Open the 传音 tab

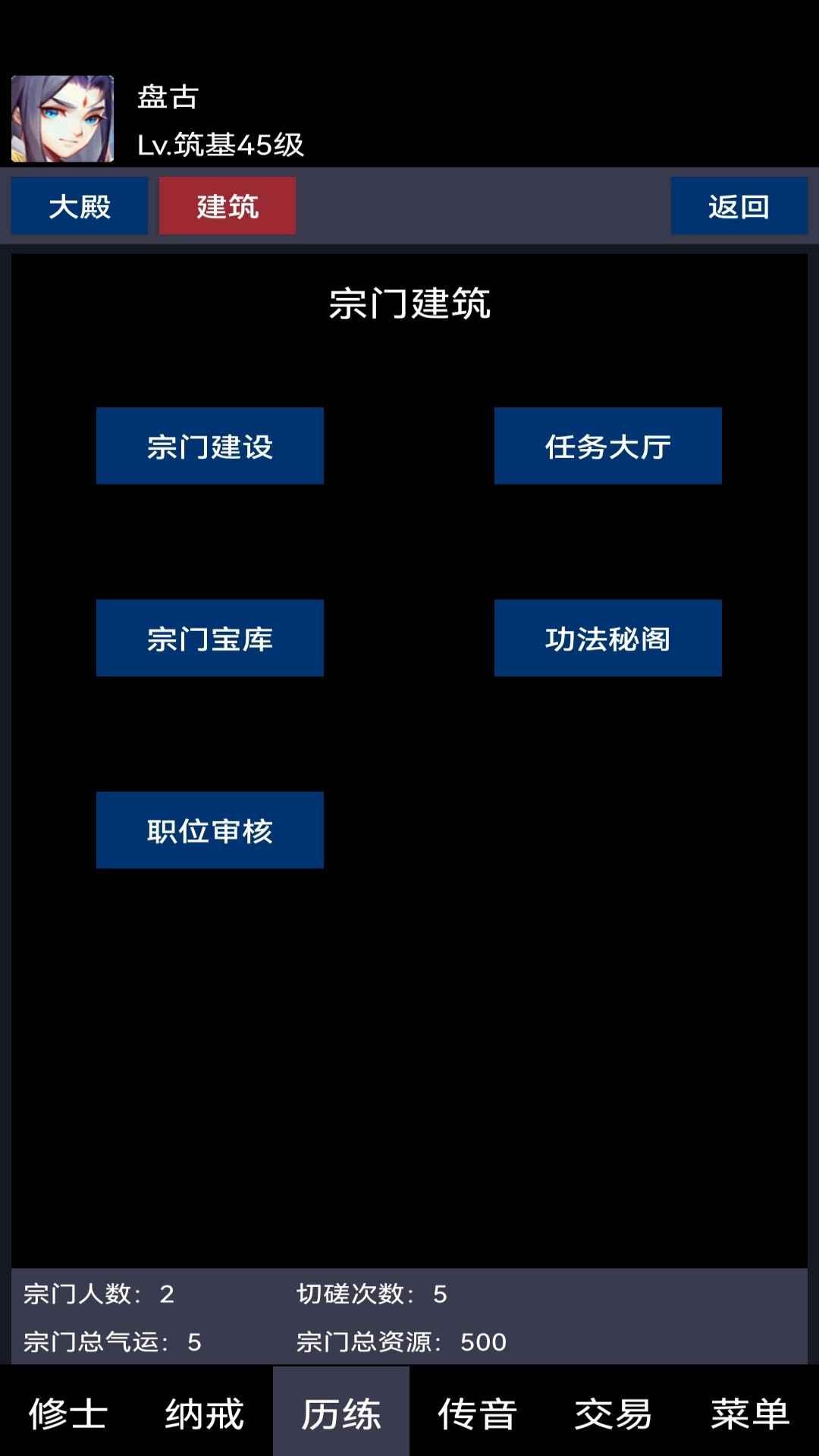478,1414
